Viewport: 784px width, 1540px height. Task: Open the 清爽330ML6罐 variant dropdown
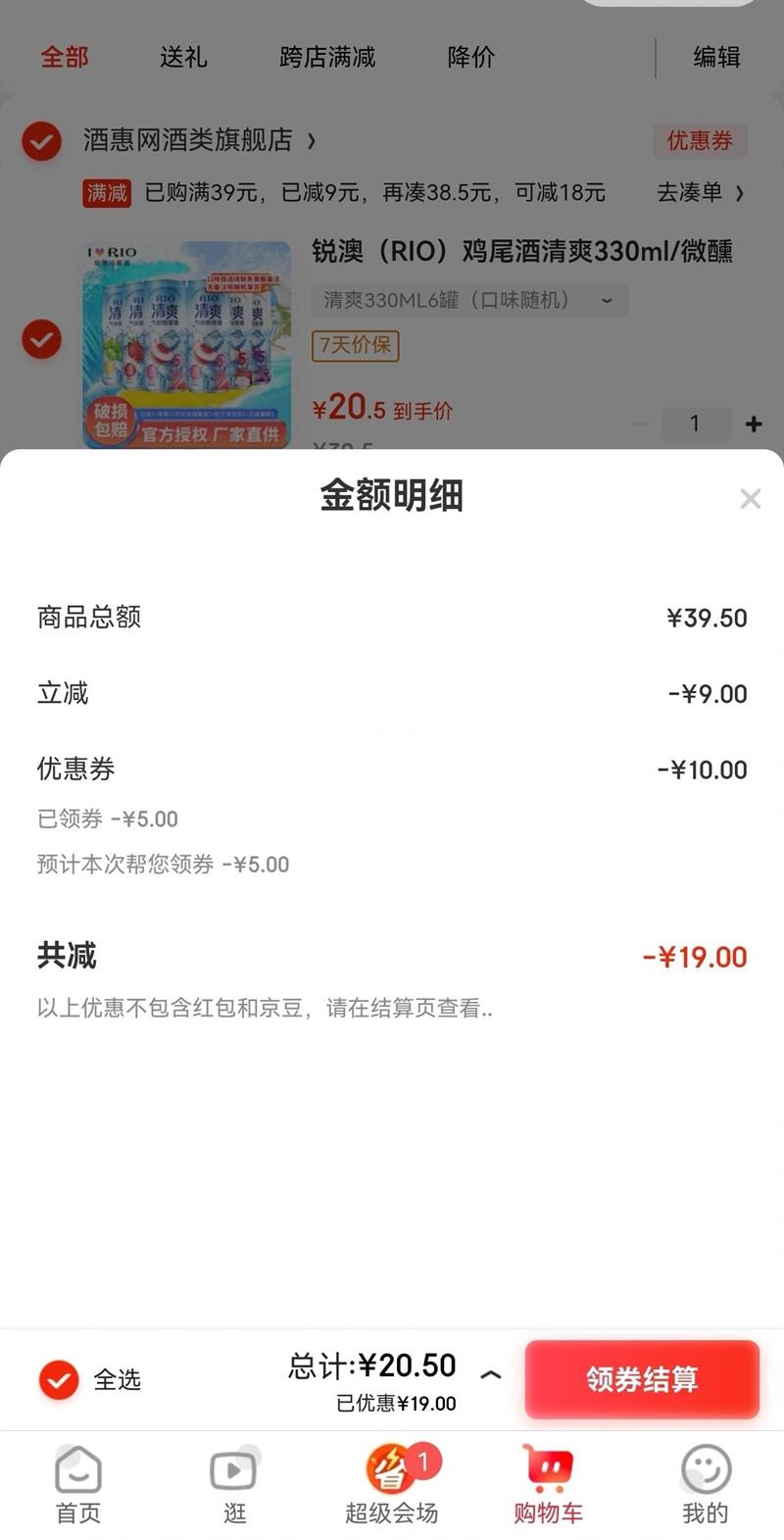[469, 300]
